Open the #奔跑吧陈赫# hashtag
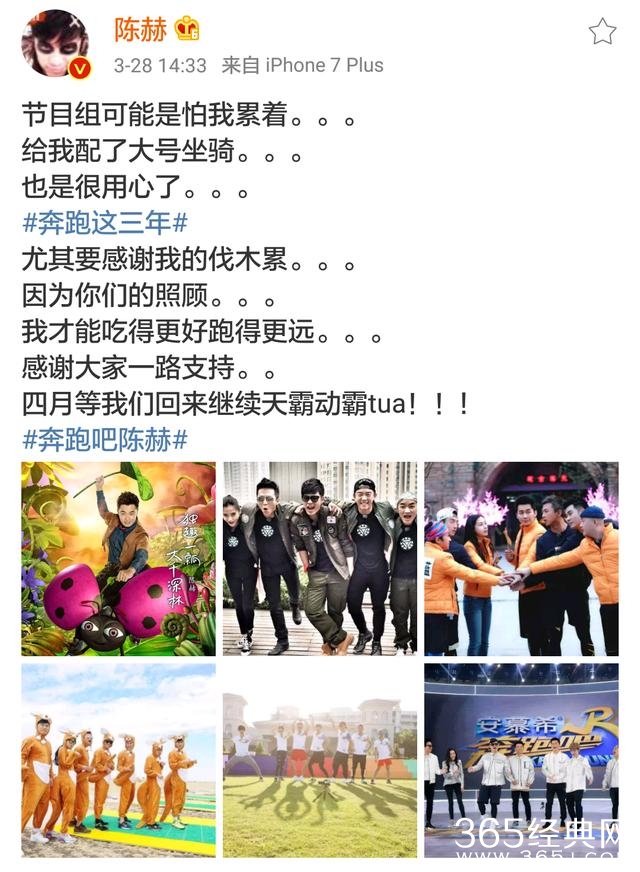The width and height of the screenshot is (640, 872). (104, 438)
